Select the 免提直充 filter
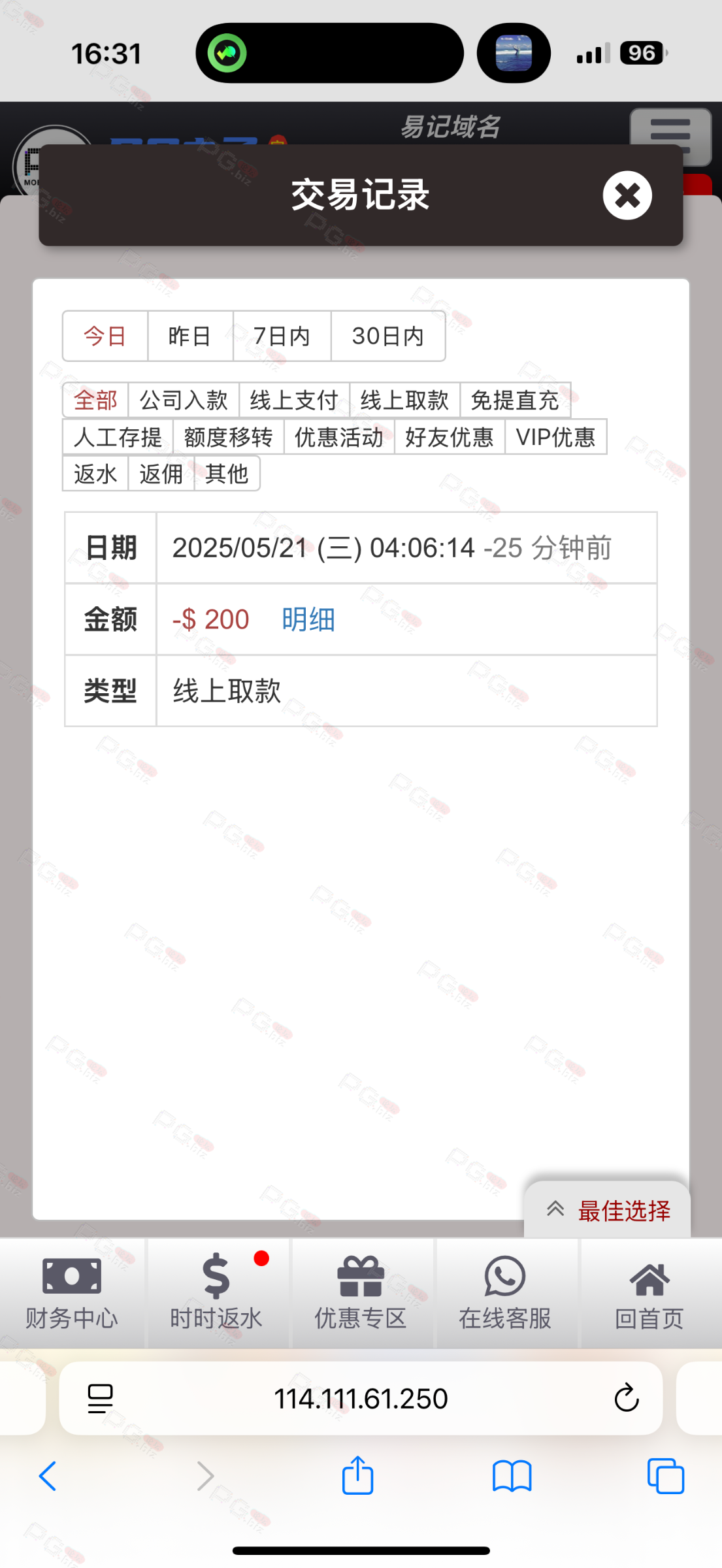Image resolution: width=722 pixels, height=1568 pixels. click(515, 400)
